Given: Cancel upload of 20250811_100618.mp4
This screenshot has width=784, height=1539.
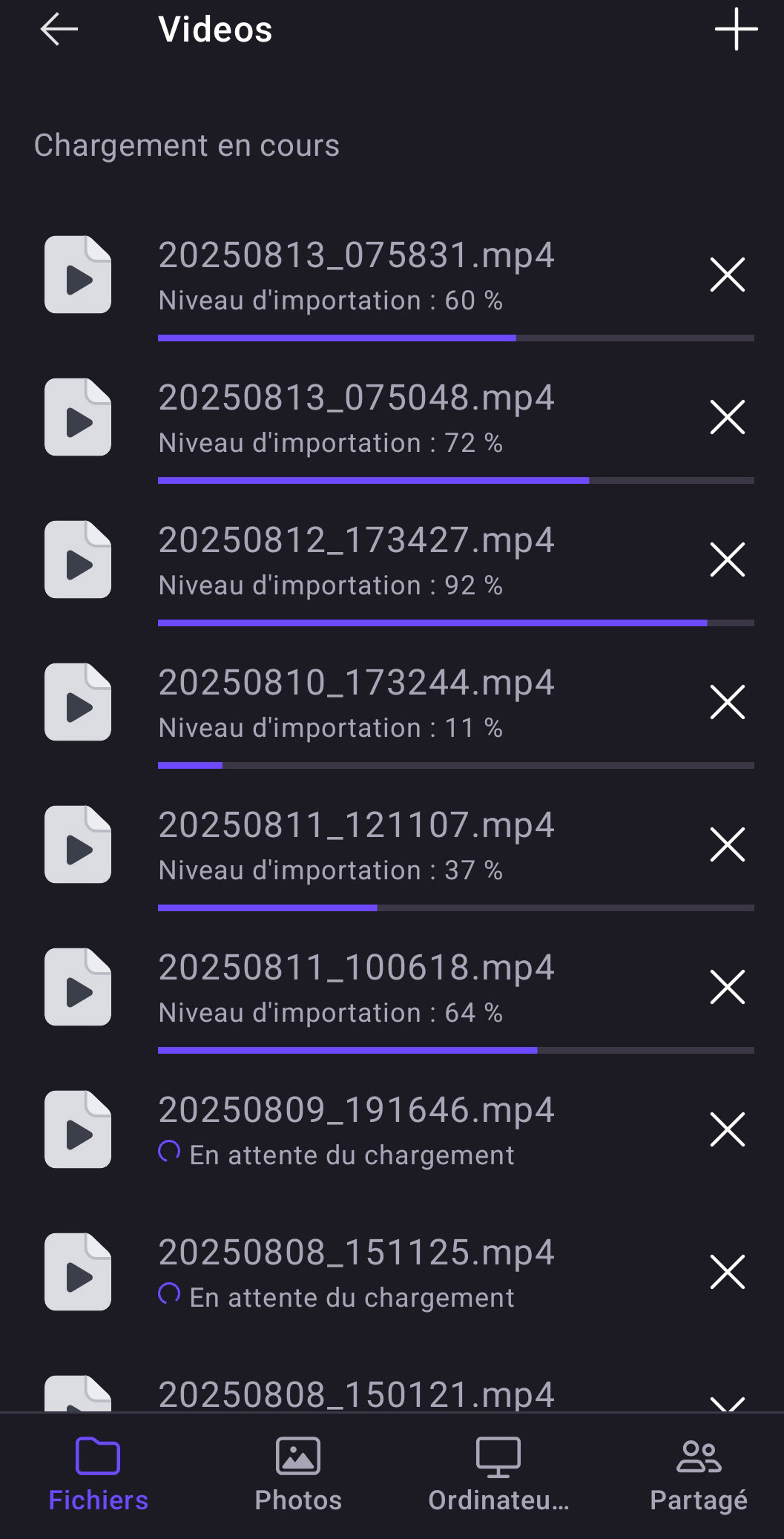Looking at the screenshot, I should tap(727, 988).
